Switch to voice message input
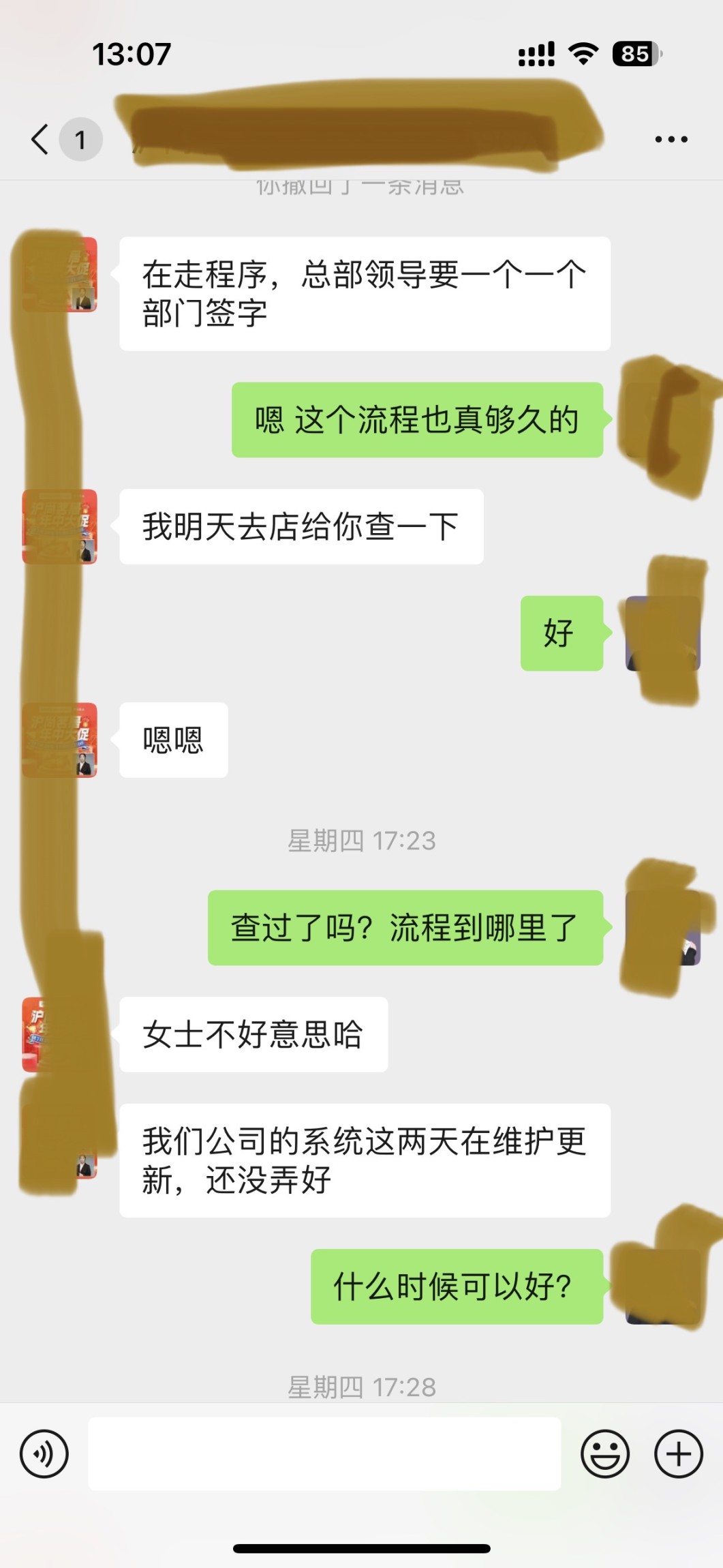 pyautogui.click(x=44, y=1454)
